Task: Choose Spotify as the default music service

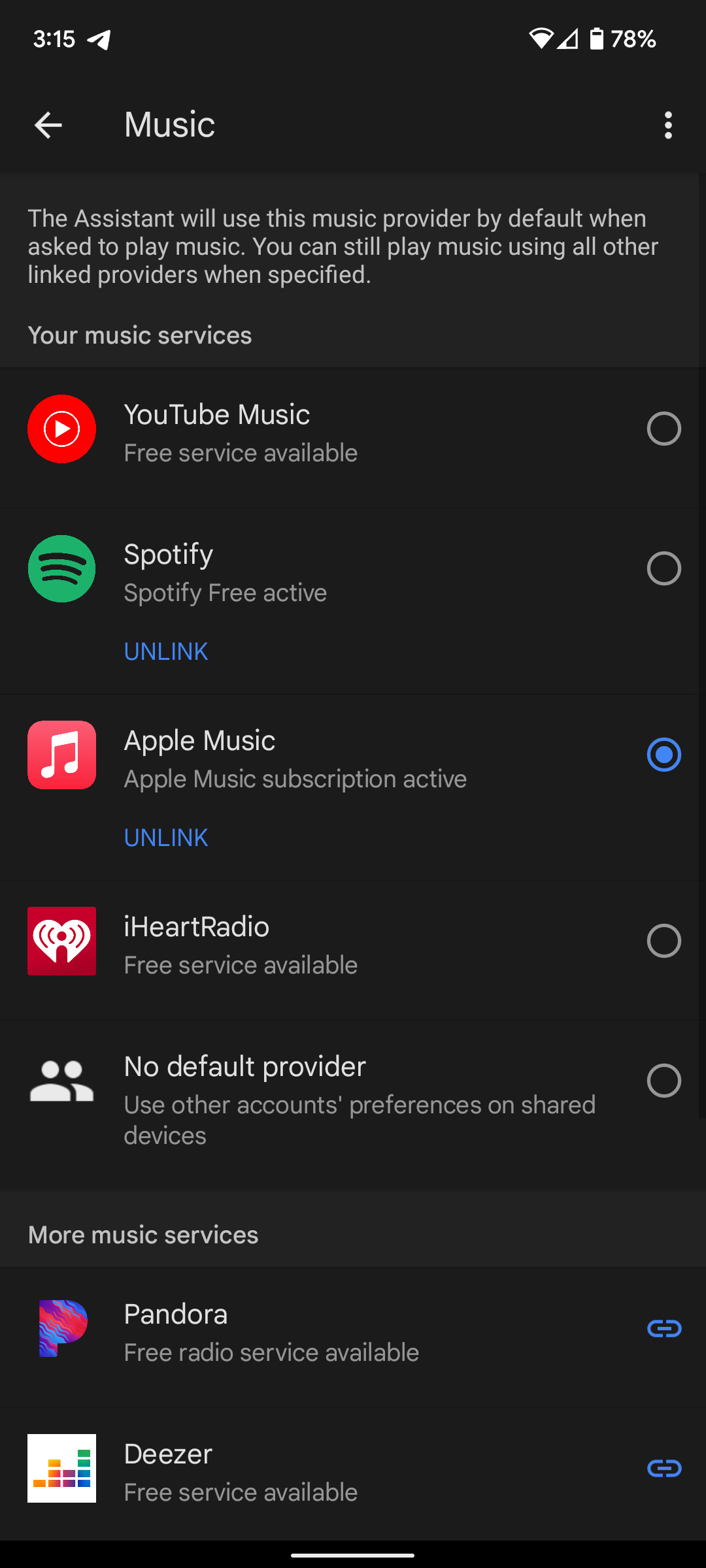Action: tap(664, 568)
